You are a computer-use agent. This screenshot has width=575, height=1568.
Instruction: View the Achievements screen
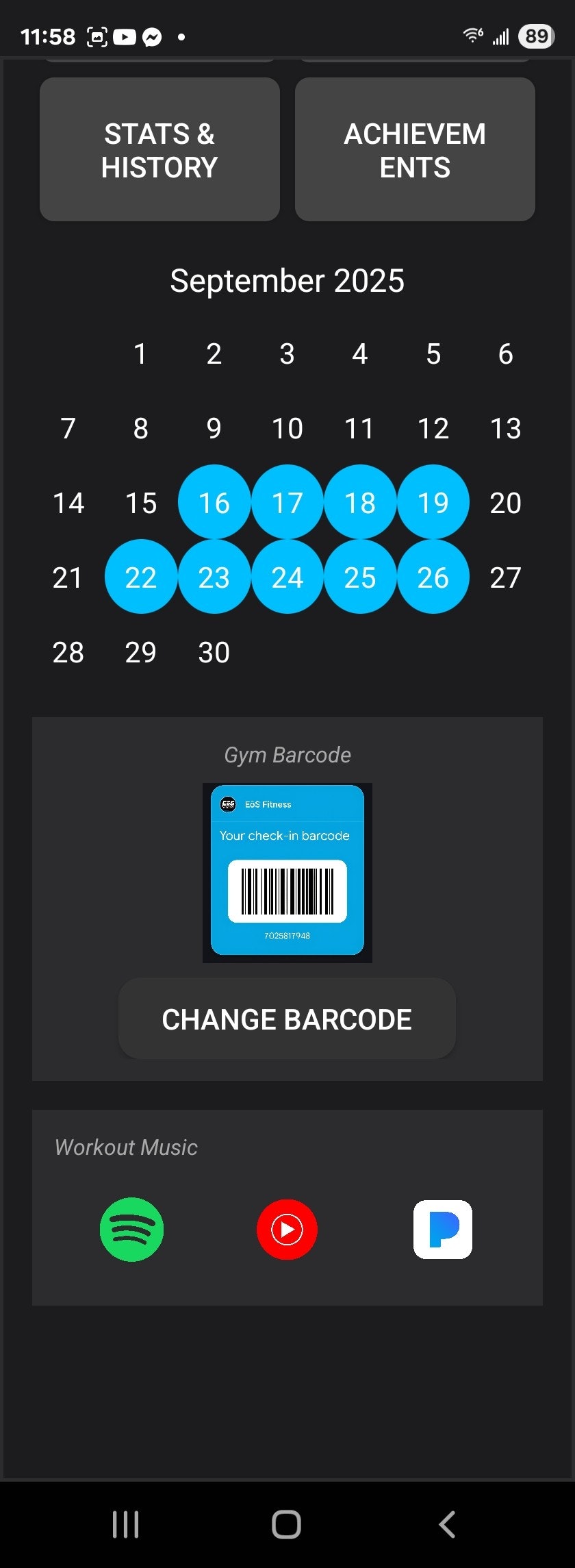tap(415, 149)
